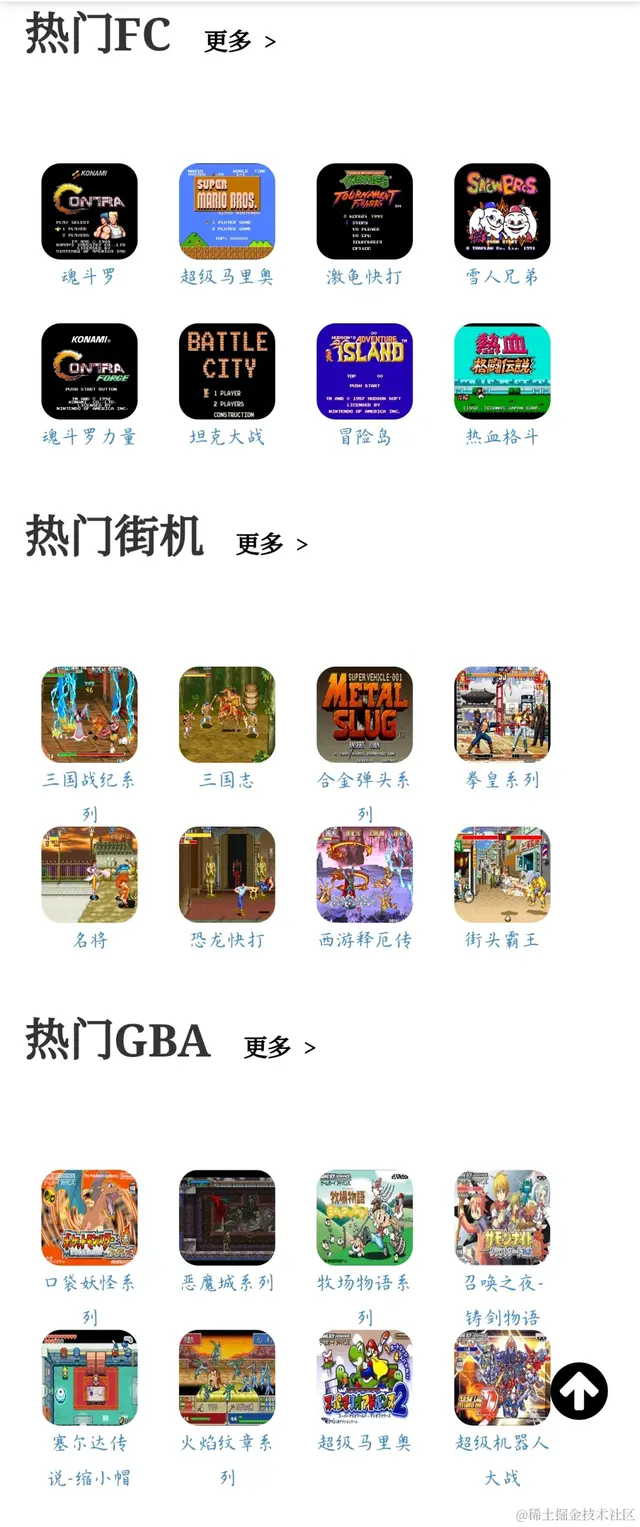The width and height of the screenshot is (640, 1527).
Task: View 恶魔城系列 games
Action: tap(227, 1218)
